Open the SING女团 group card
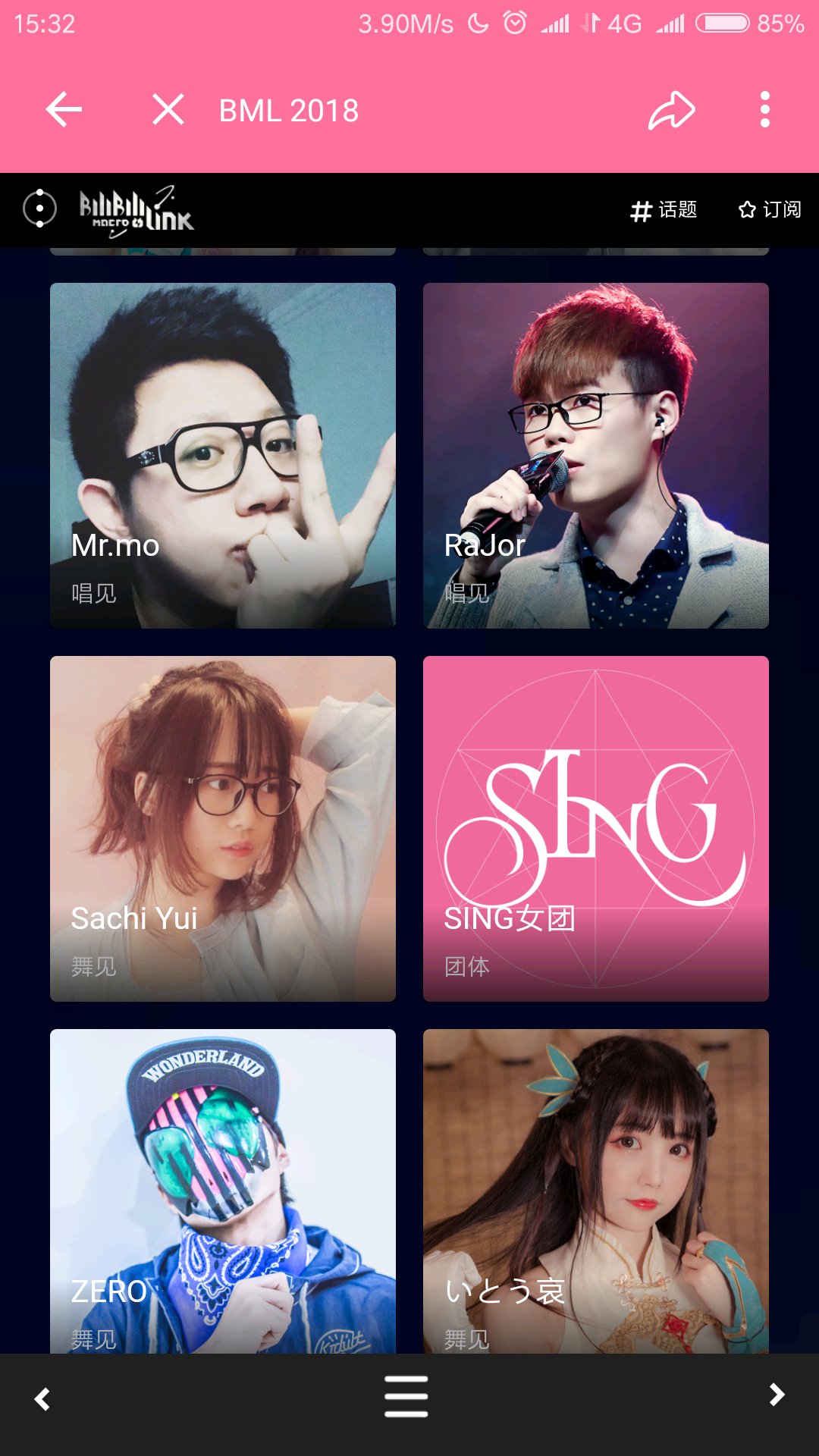This screenshot has width=819, height=1456. coord(596,829)
